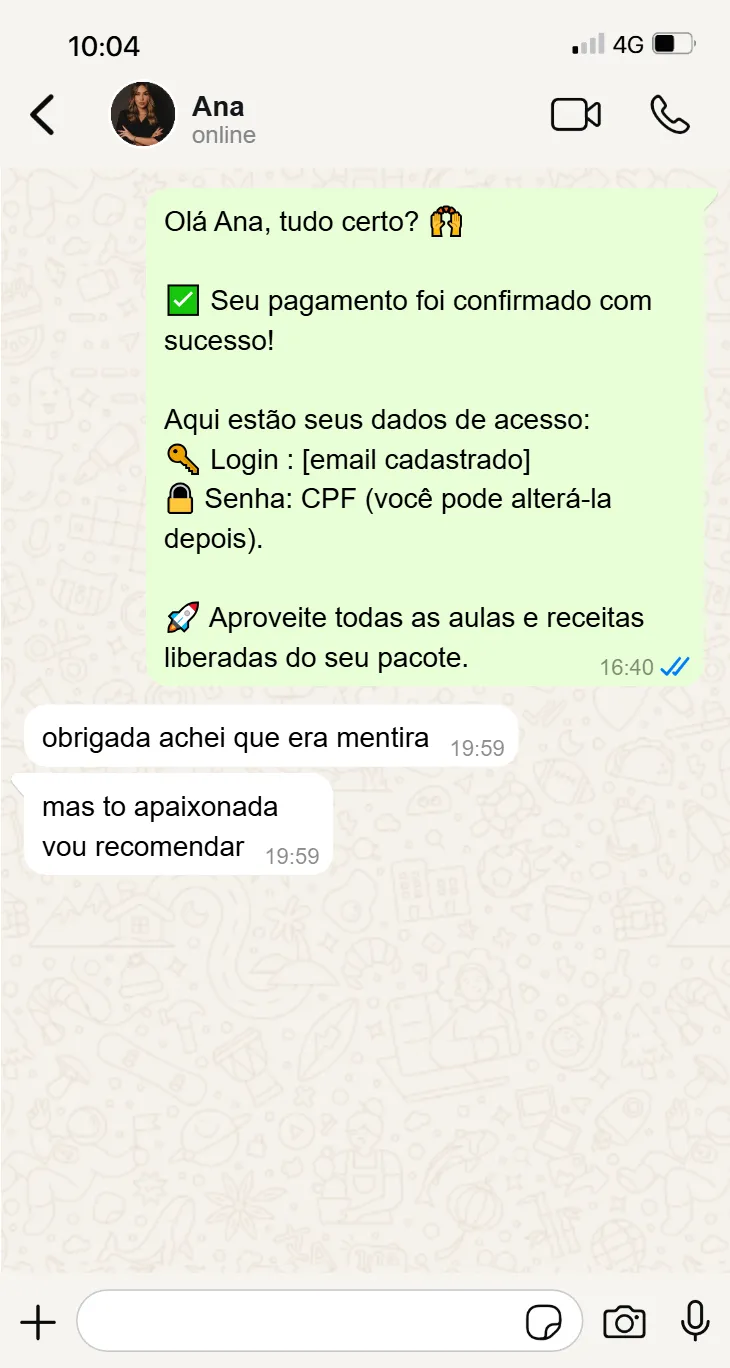Tap the 19:59 timestamp on the received message
Viewport: 730px width, 1368px height.
[x=480, y=748]
